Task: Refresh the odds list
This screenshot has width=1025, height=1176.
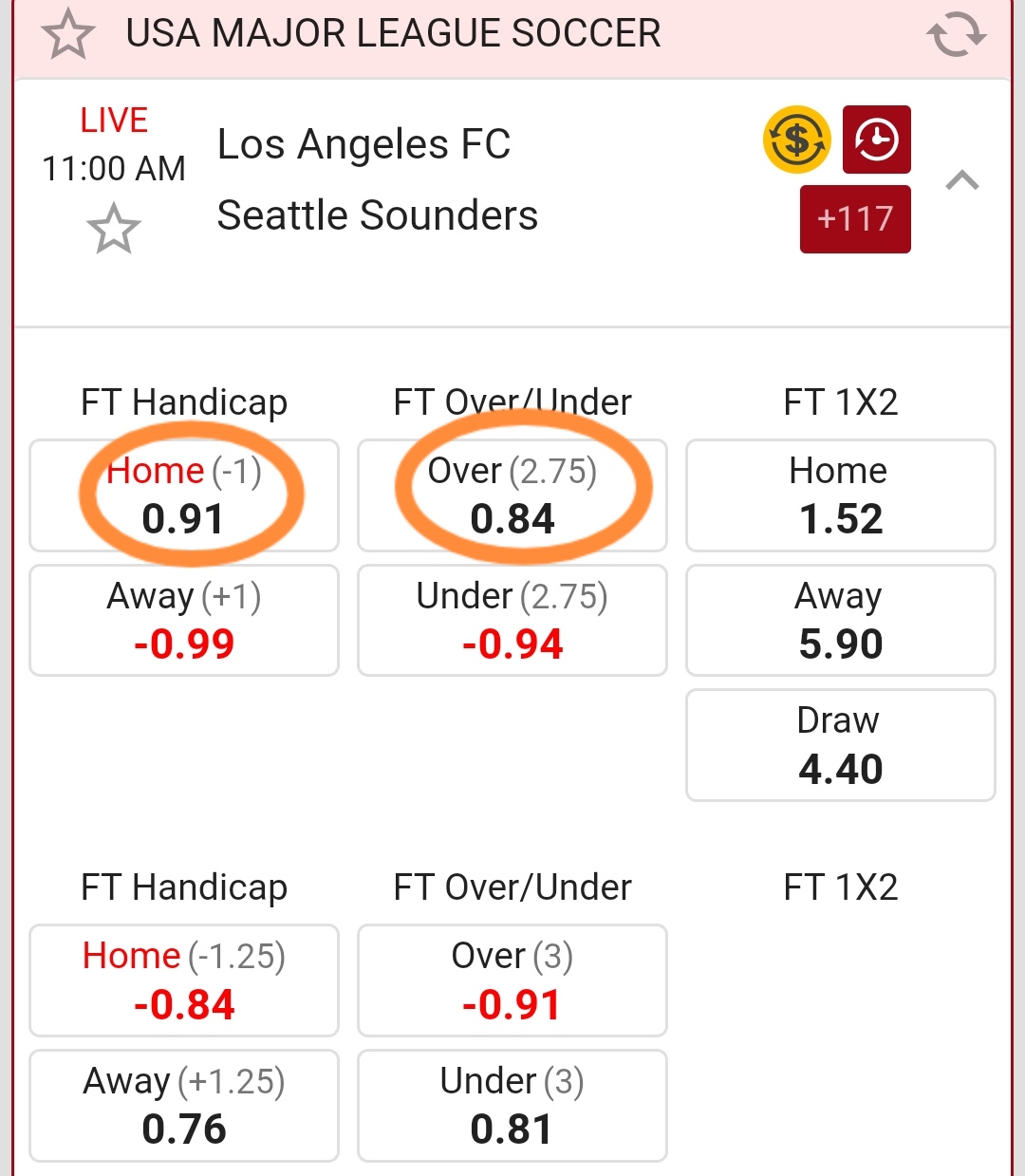Action: click(x=956, y=34)
